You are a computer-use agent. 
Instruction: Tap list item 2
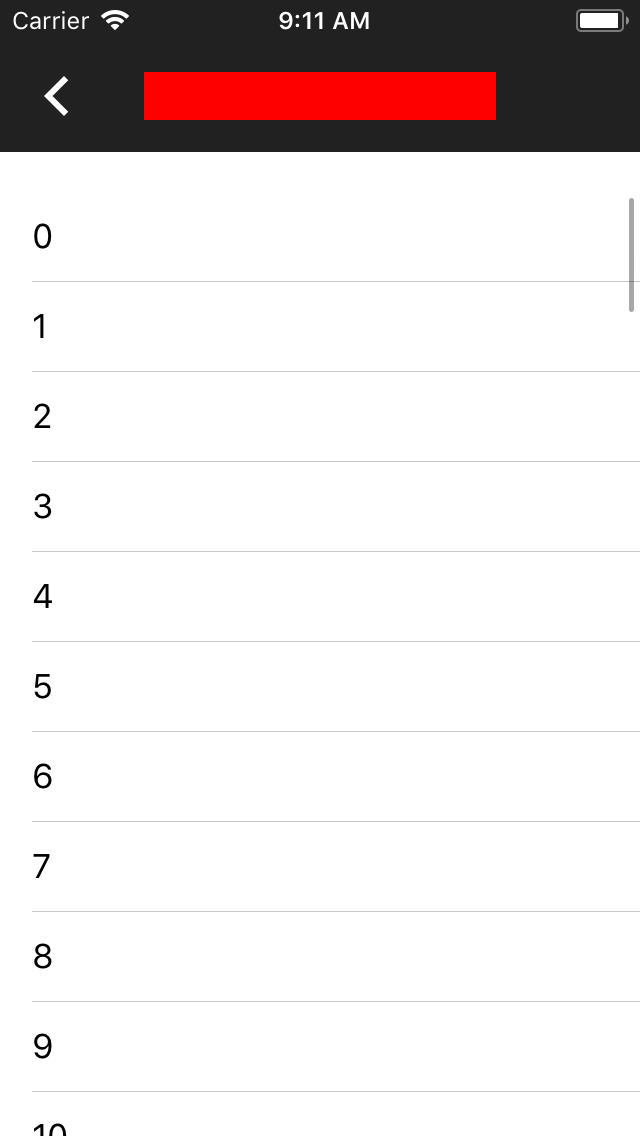pos(320,417)
